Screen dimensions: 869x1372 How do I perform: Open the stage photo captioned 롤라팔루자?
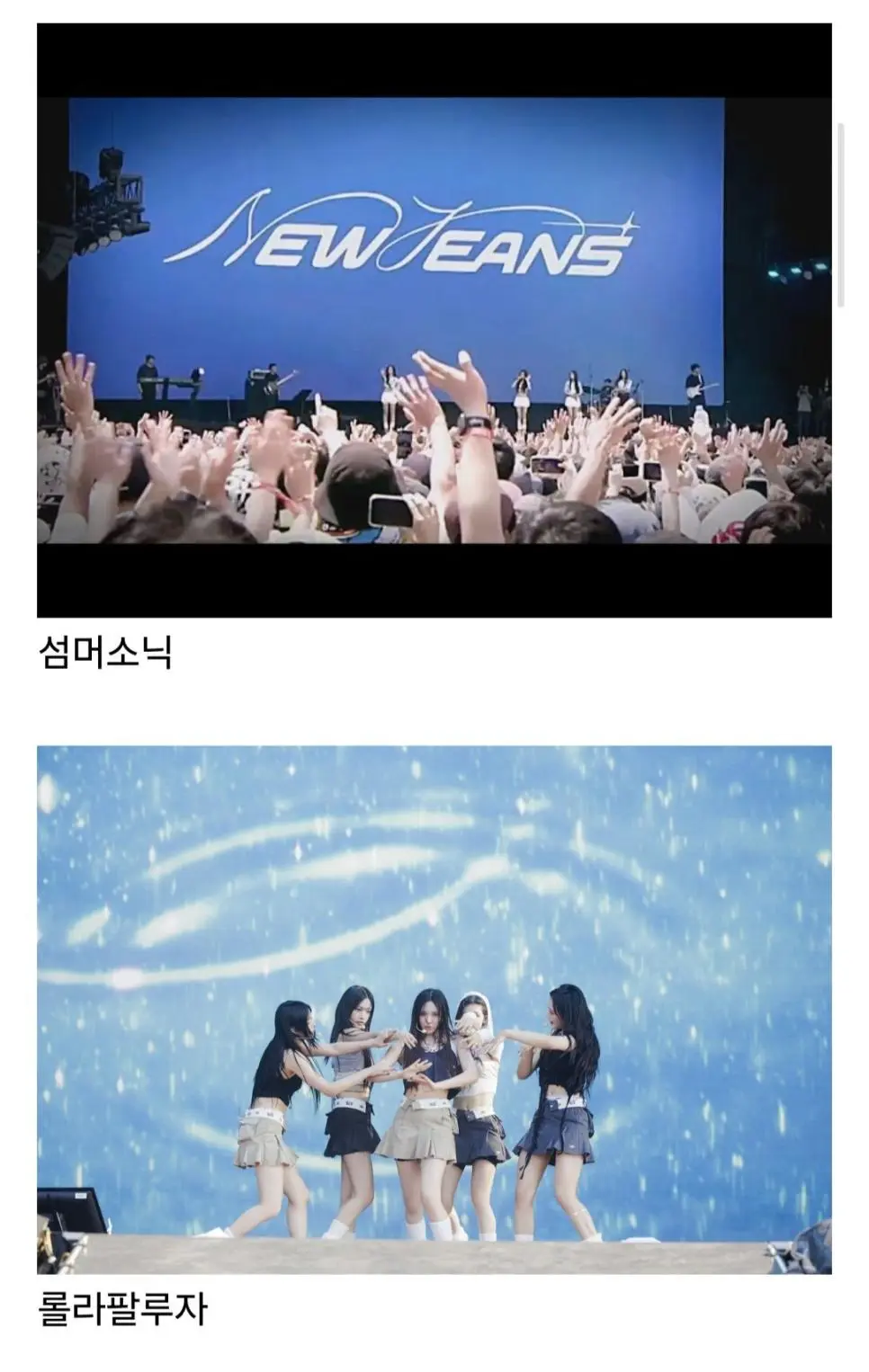(x=434, y=1009)
